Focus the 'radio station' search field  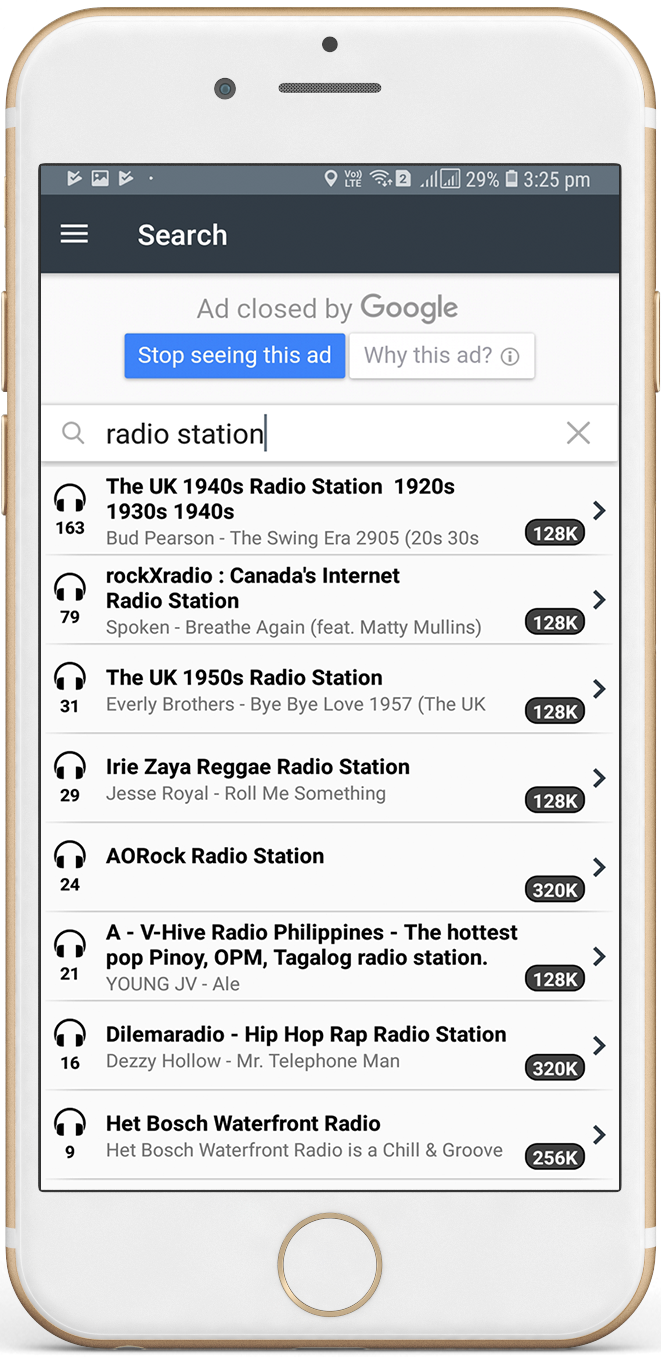320,434
